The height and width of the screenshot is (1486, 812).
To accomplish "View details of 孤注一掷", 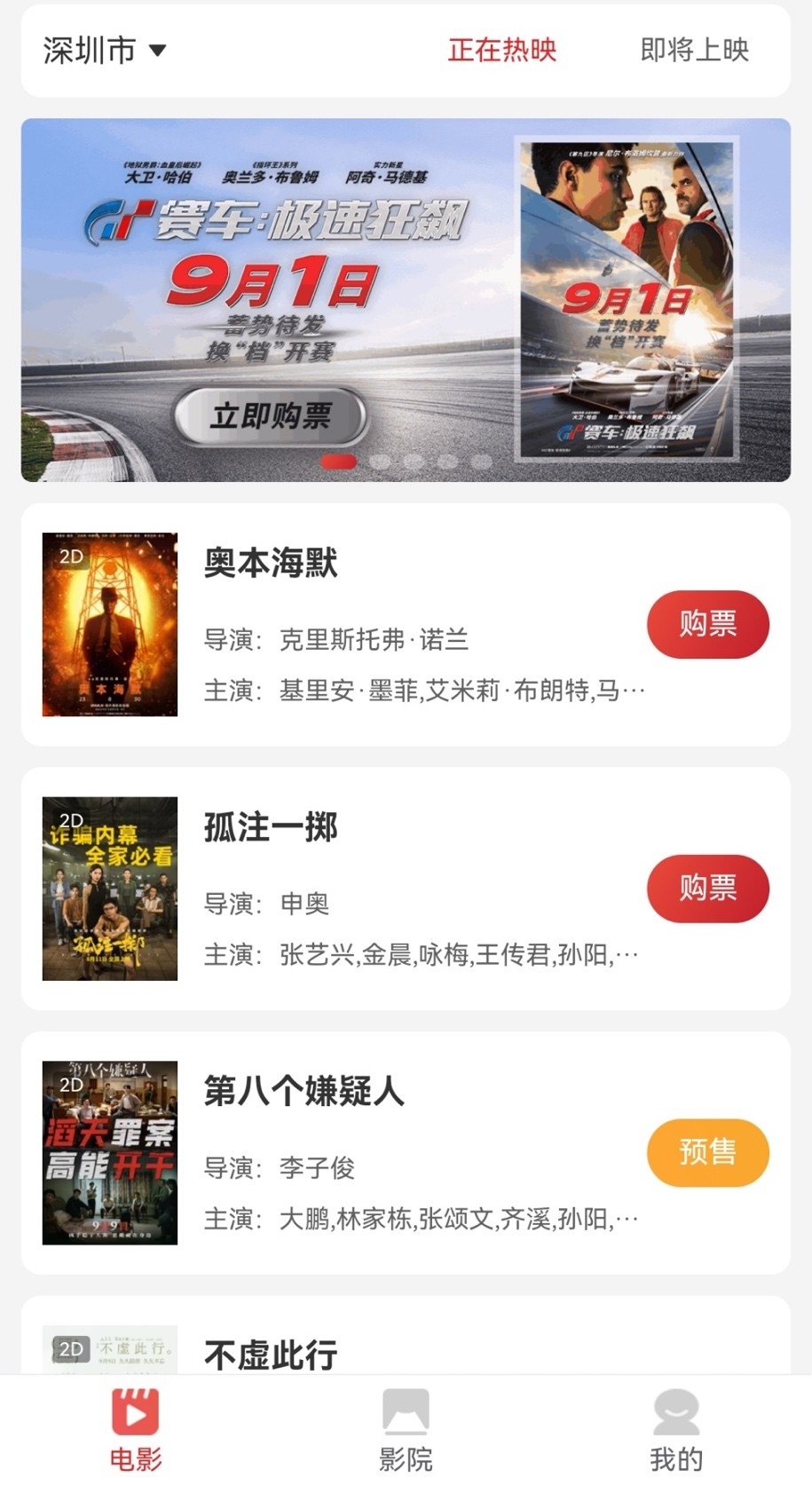I will point(406,889).
